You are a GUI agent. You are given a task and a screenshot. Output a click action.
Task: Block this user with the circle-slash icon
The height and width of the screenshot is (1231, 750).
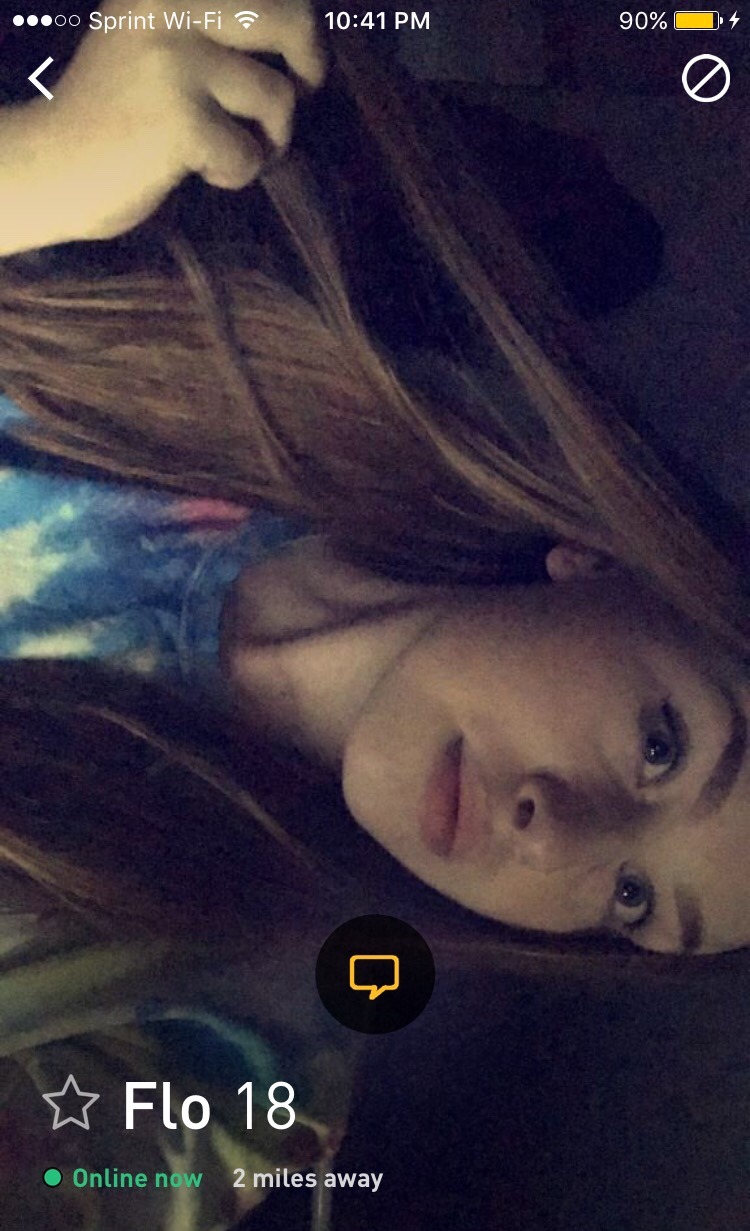click(706, 78)
